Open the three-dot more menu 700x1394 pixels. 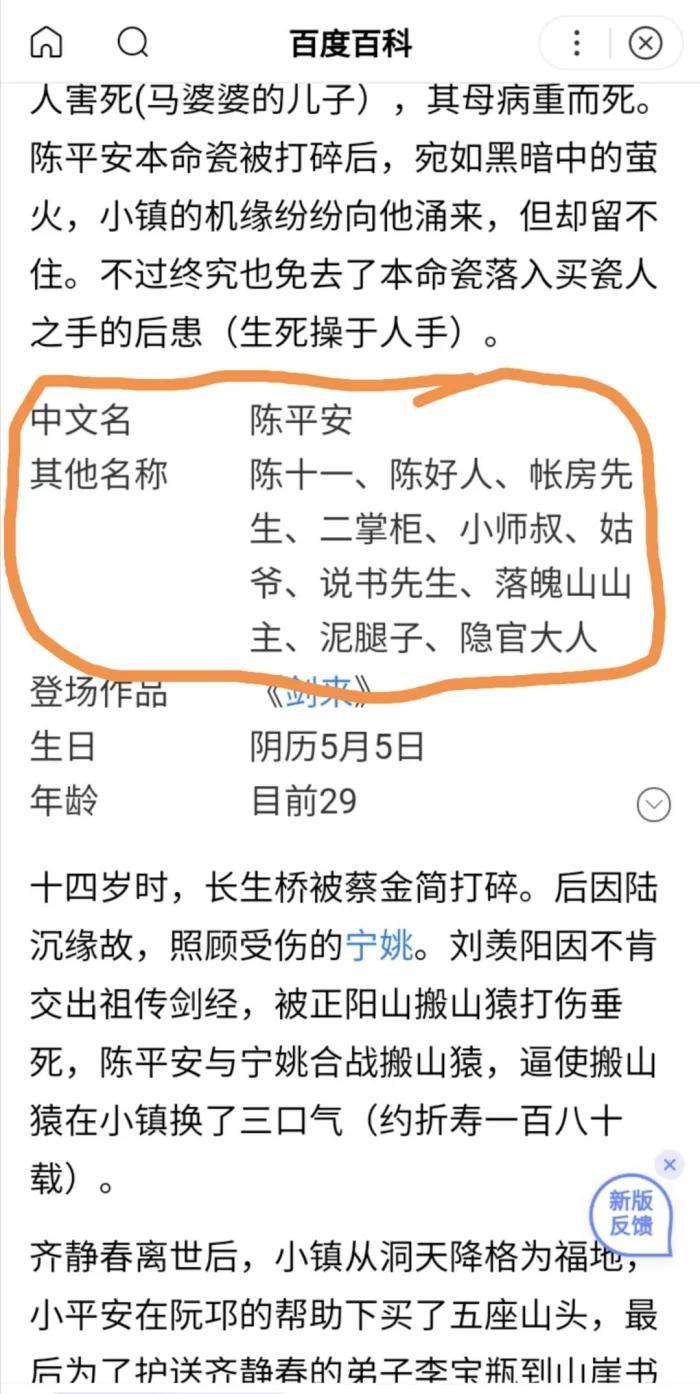pos(577,43)
